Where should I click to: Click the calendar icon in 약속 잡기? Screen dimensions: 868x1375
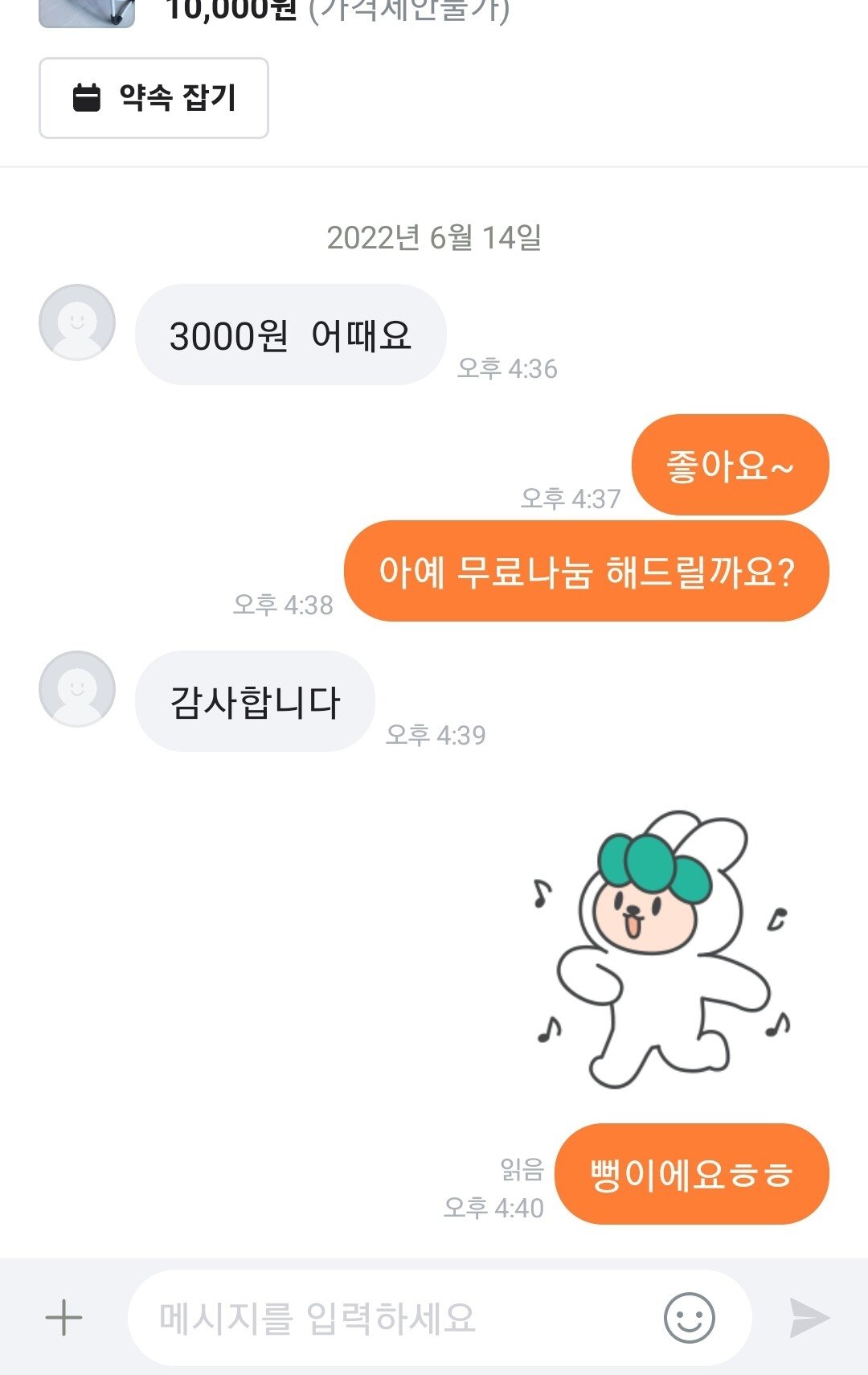click(86, 100)
